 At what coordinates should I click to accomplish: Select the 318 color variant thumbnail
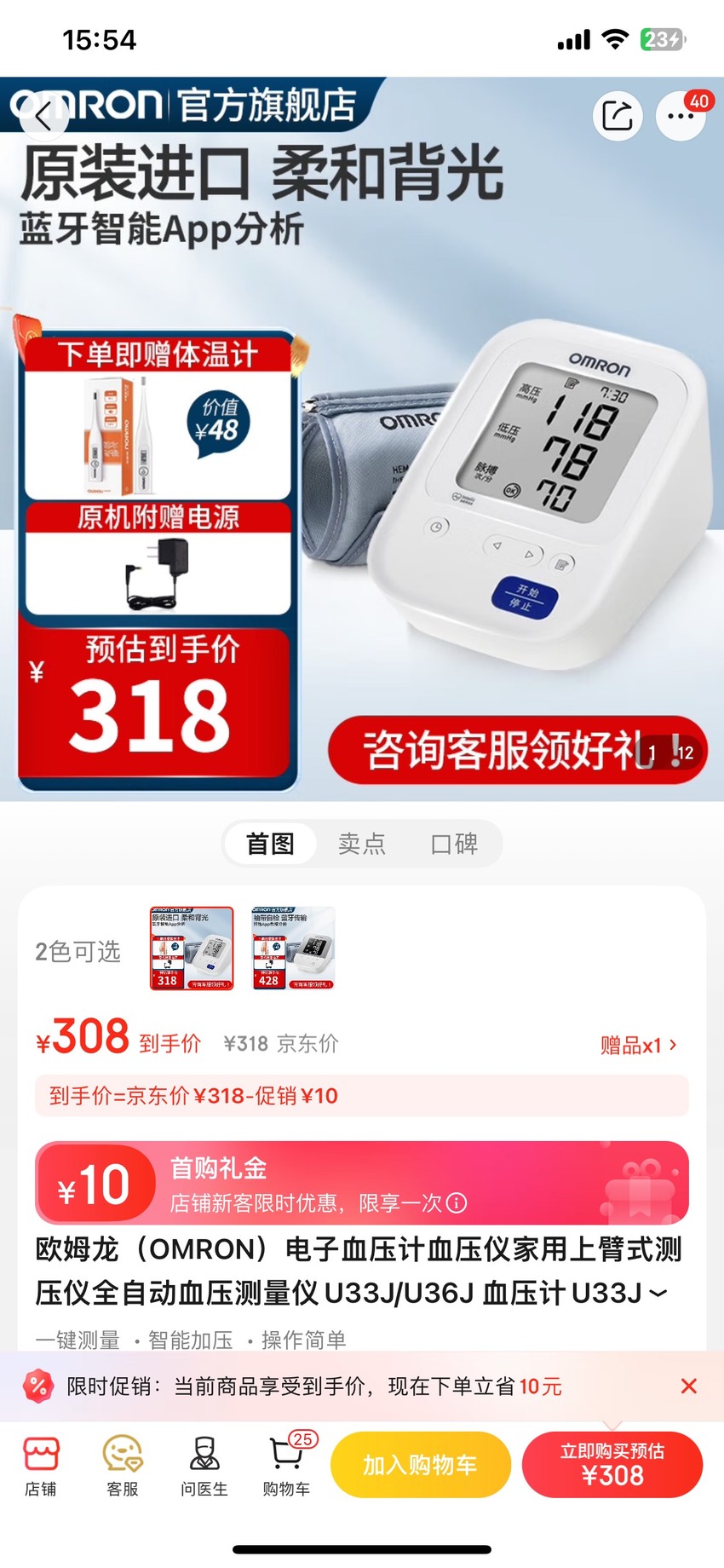click(192, 948)
